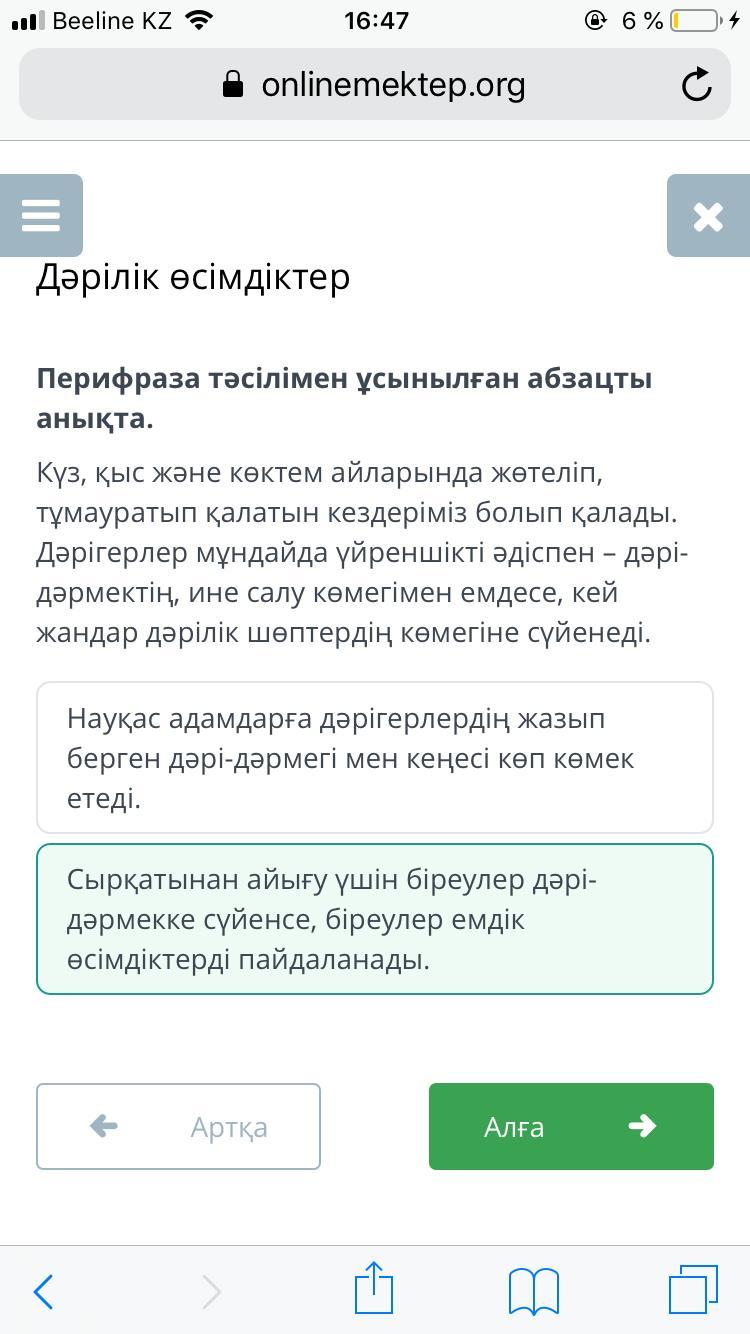Select the answer starting with "Сырқатынан айығу"
Viewport: 750px width, 1334px height.
point(375,919)
